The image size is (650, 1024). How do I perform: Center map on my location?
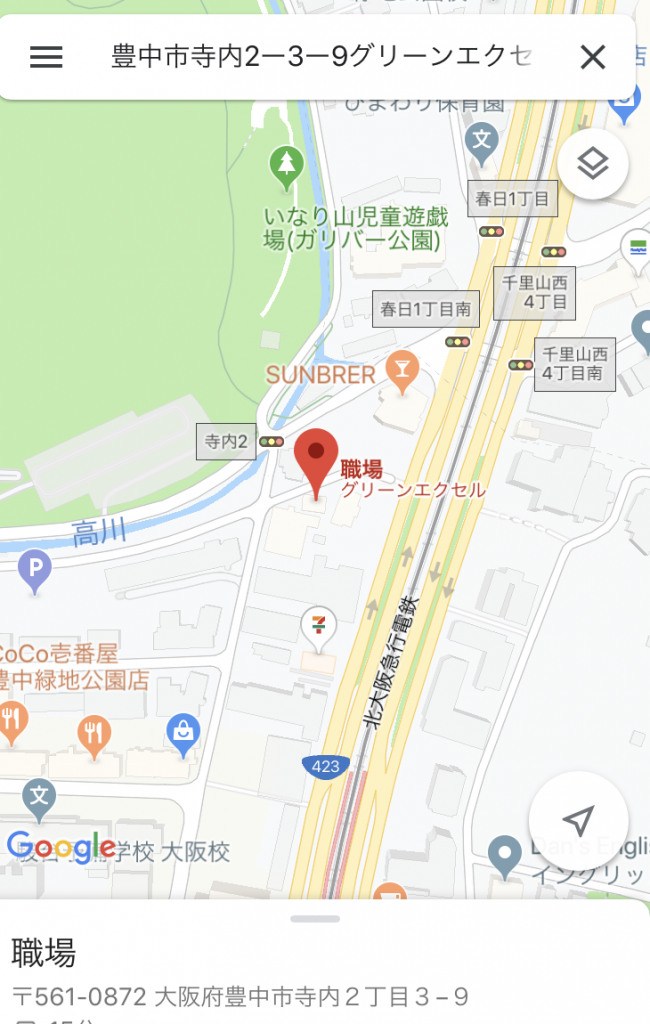click(x=578, y=821)
